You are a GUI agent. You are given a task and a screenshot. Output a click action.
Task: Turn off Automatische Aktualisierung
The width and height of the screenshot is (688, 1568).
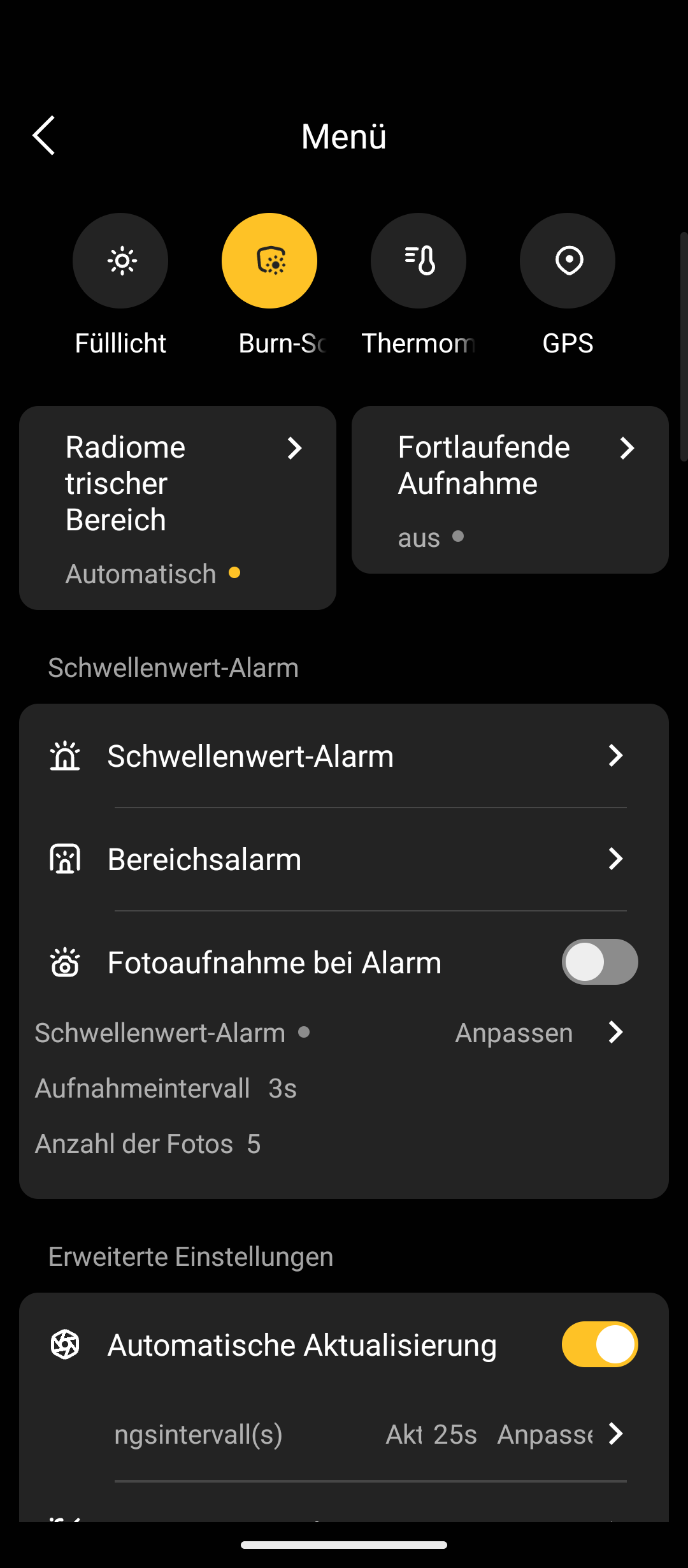coord(599,1344)
